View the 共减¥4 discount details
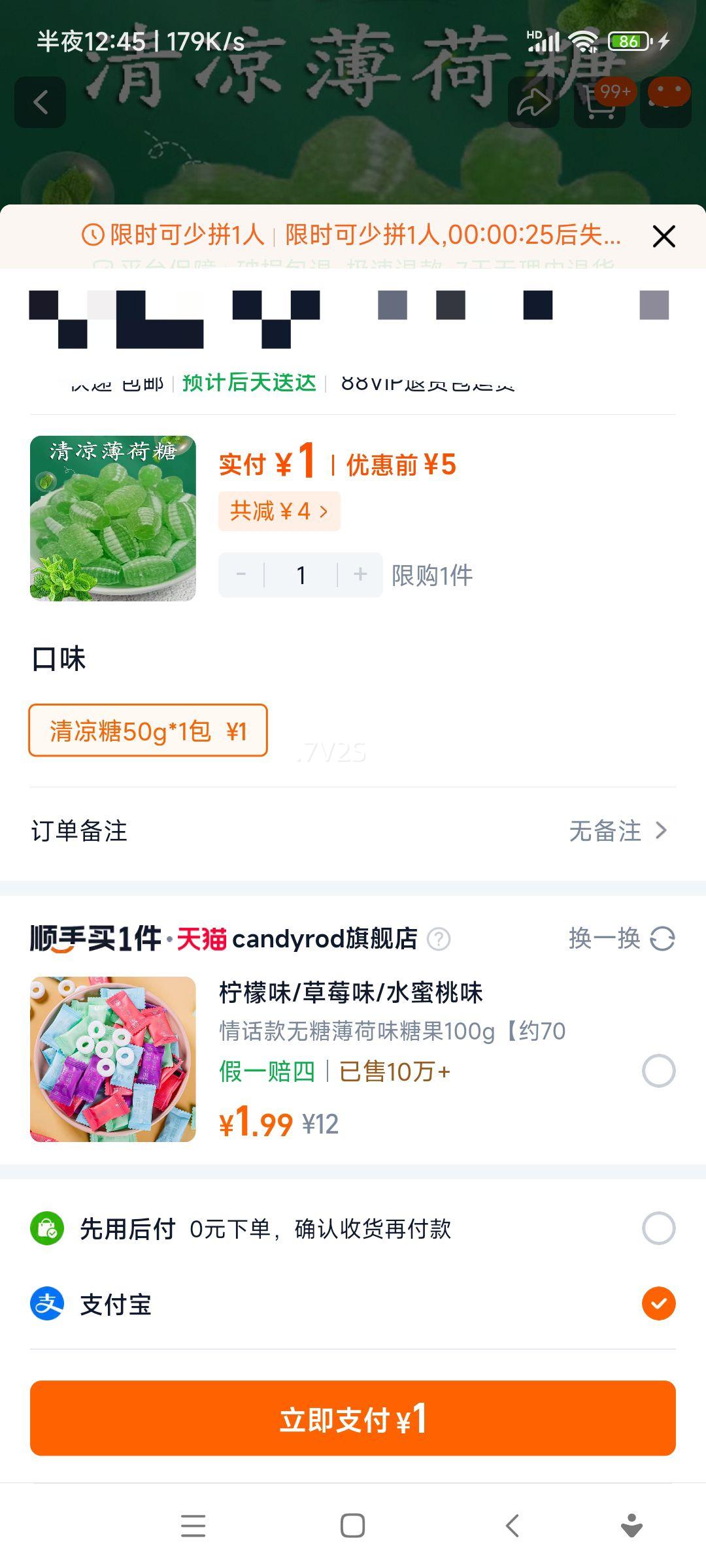The height and width of the screenshot is (1568, 706). (x=279, y=511)
